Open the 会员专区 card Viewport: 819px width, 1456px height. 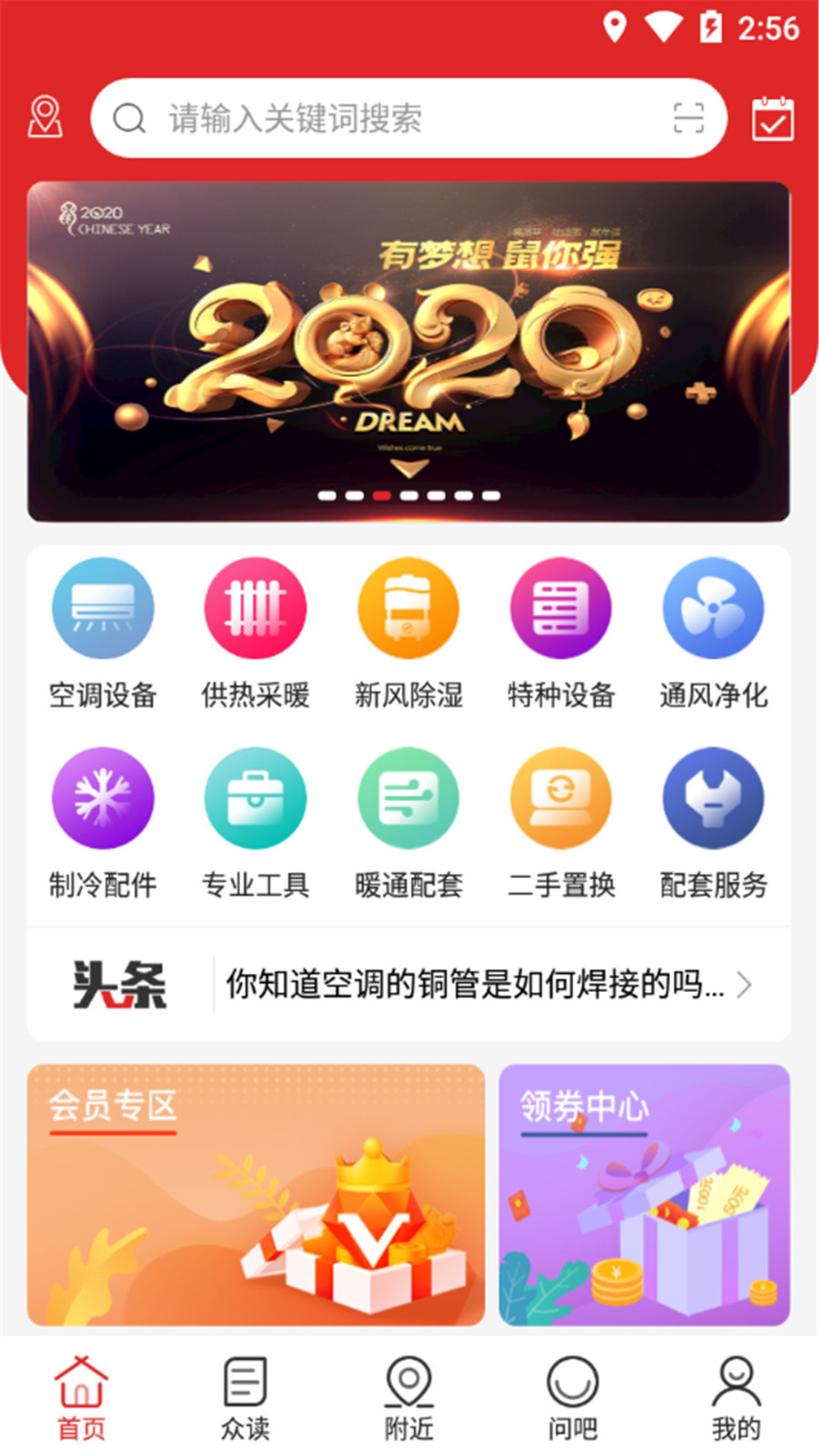(256, 1194)
